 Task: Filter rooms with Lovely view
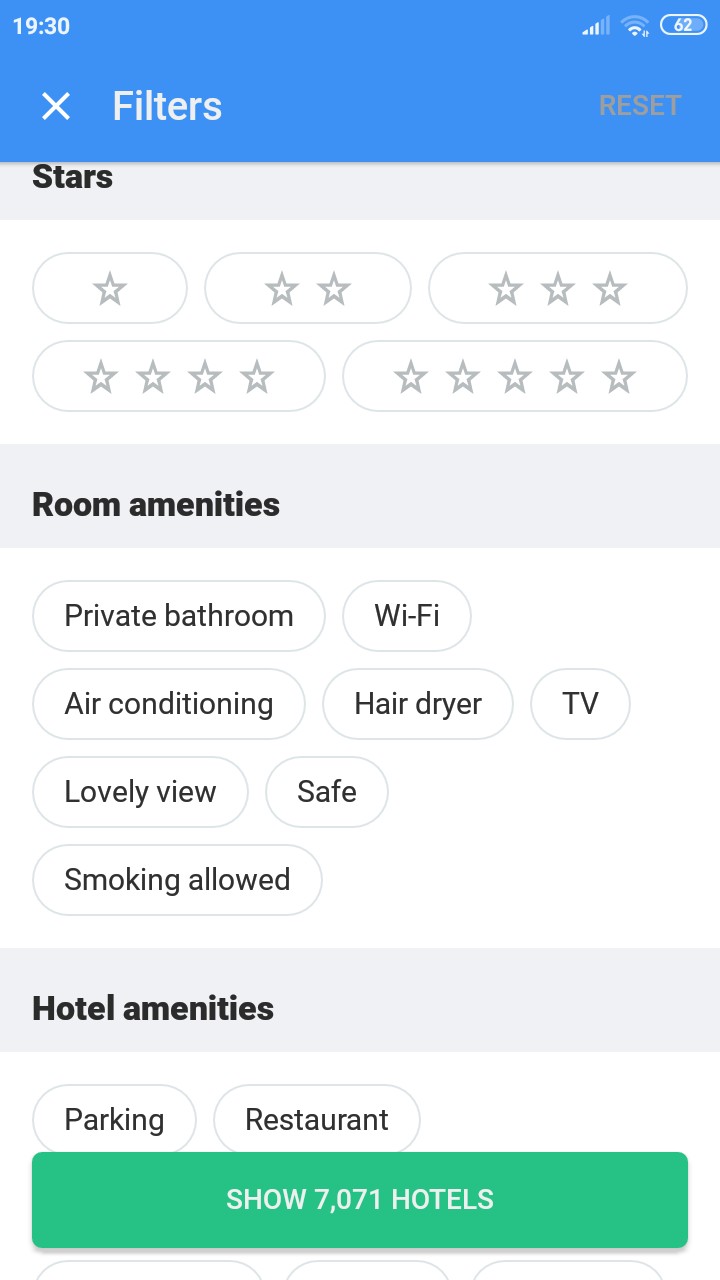click(140, 792)
